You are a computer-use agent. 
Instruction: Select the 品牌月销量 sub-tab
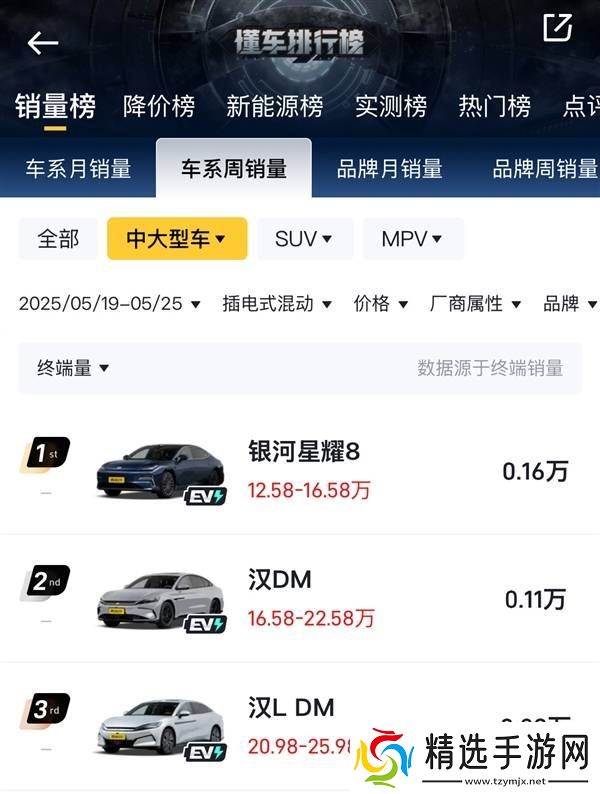point(389,169)
